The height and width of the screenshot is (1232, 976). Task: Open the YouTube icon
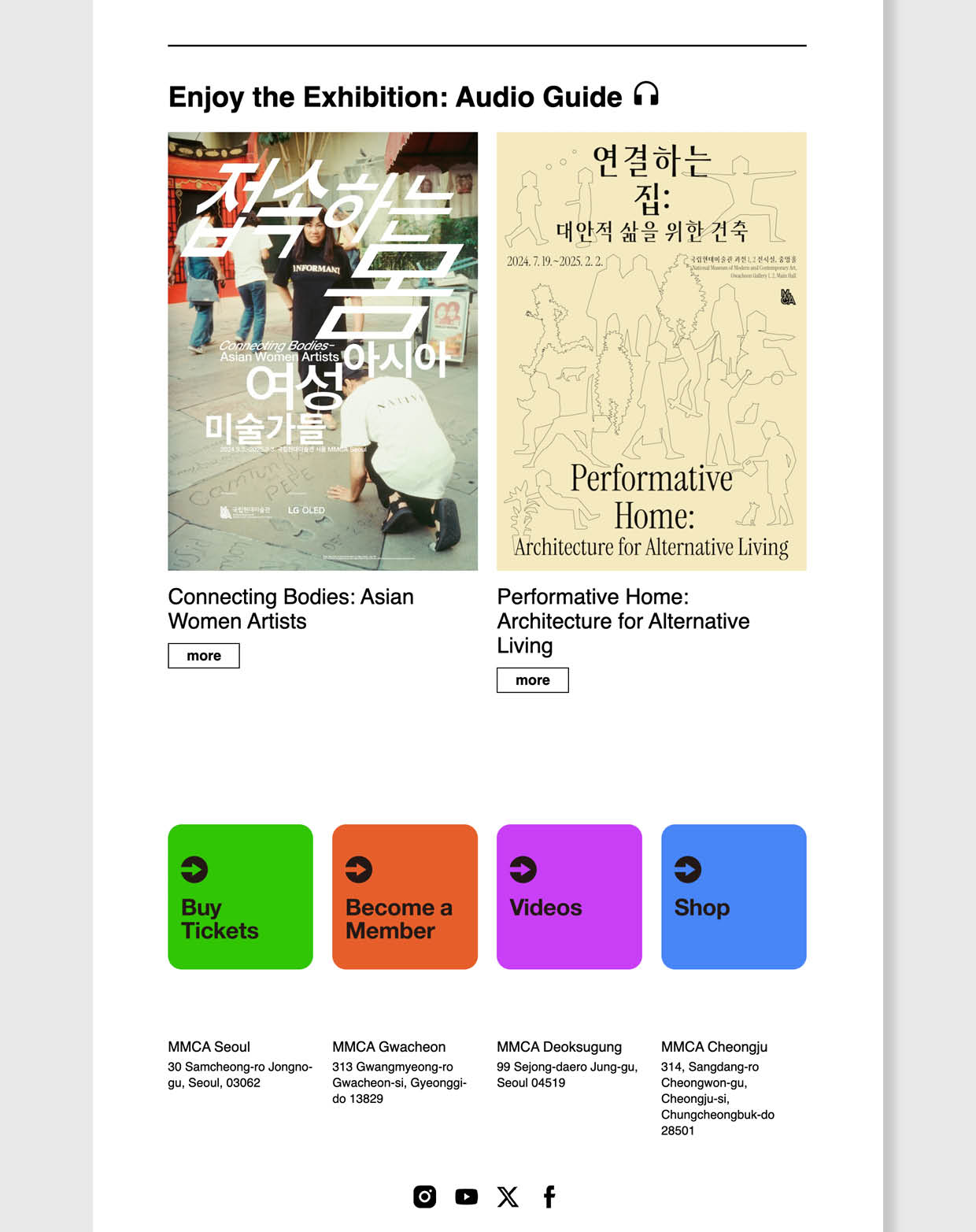466,1197
